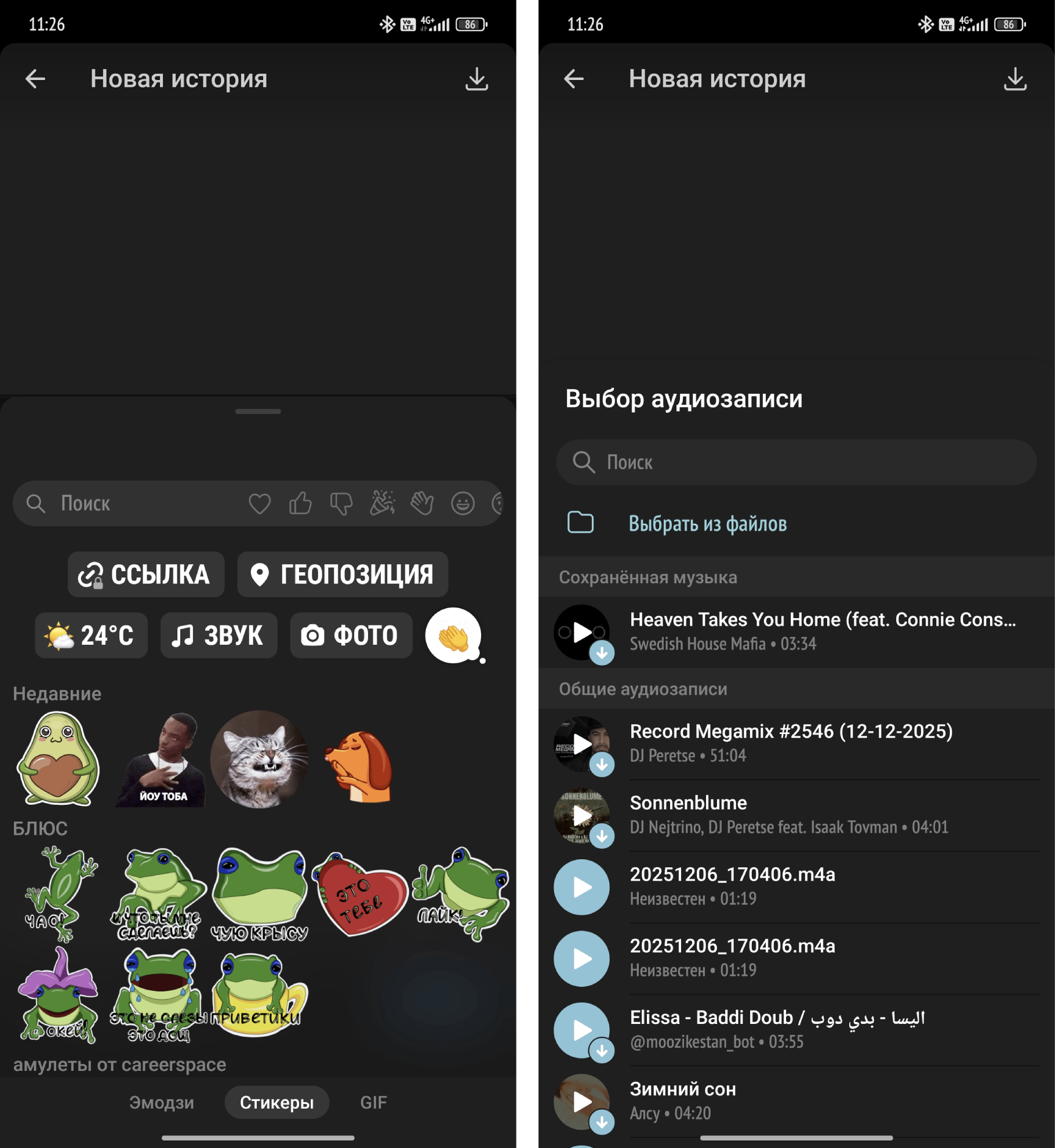Add the ГЕОПОЗИЦИЯ location sticker
Viewport: 1055px width, 1148px height.
(x=342, y=575)
